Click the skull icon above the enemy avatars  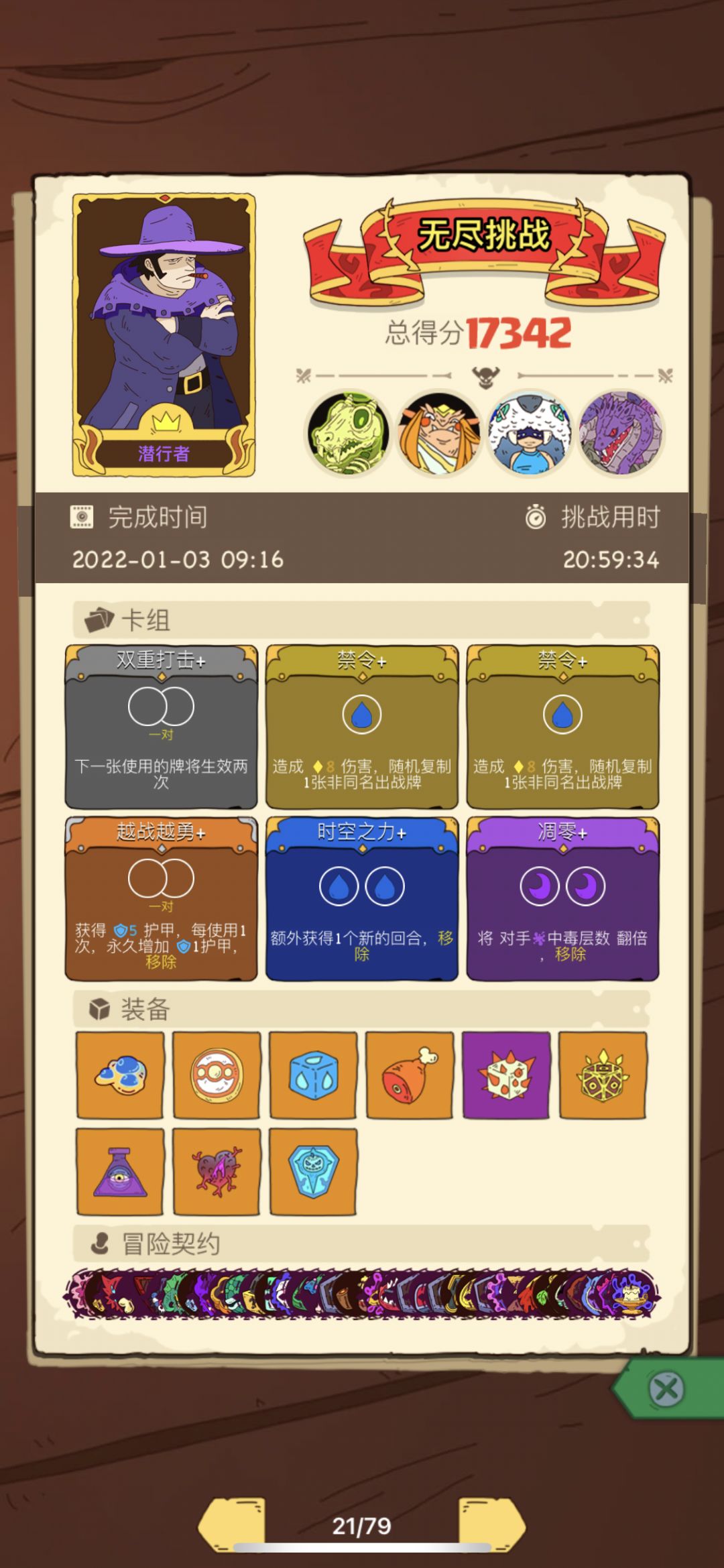point(487,375)
